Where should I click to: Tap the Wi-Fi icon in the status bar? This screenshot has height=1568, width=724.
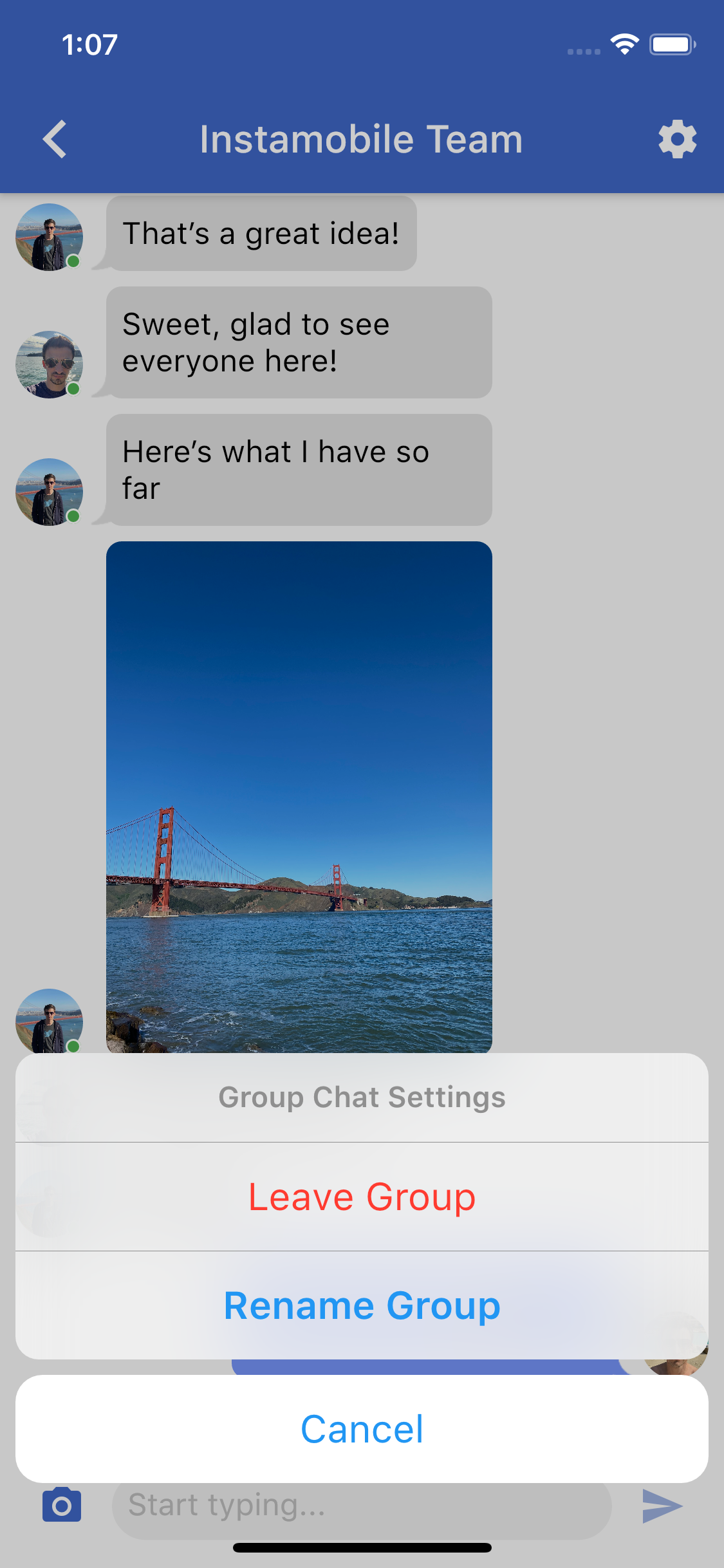(x=623, y=44)
